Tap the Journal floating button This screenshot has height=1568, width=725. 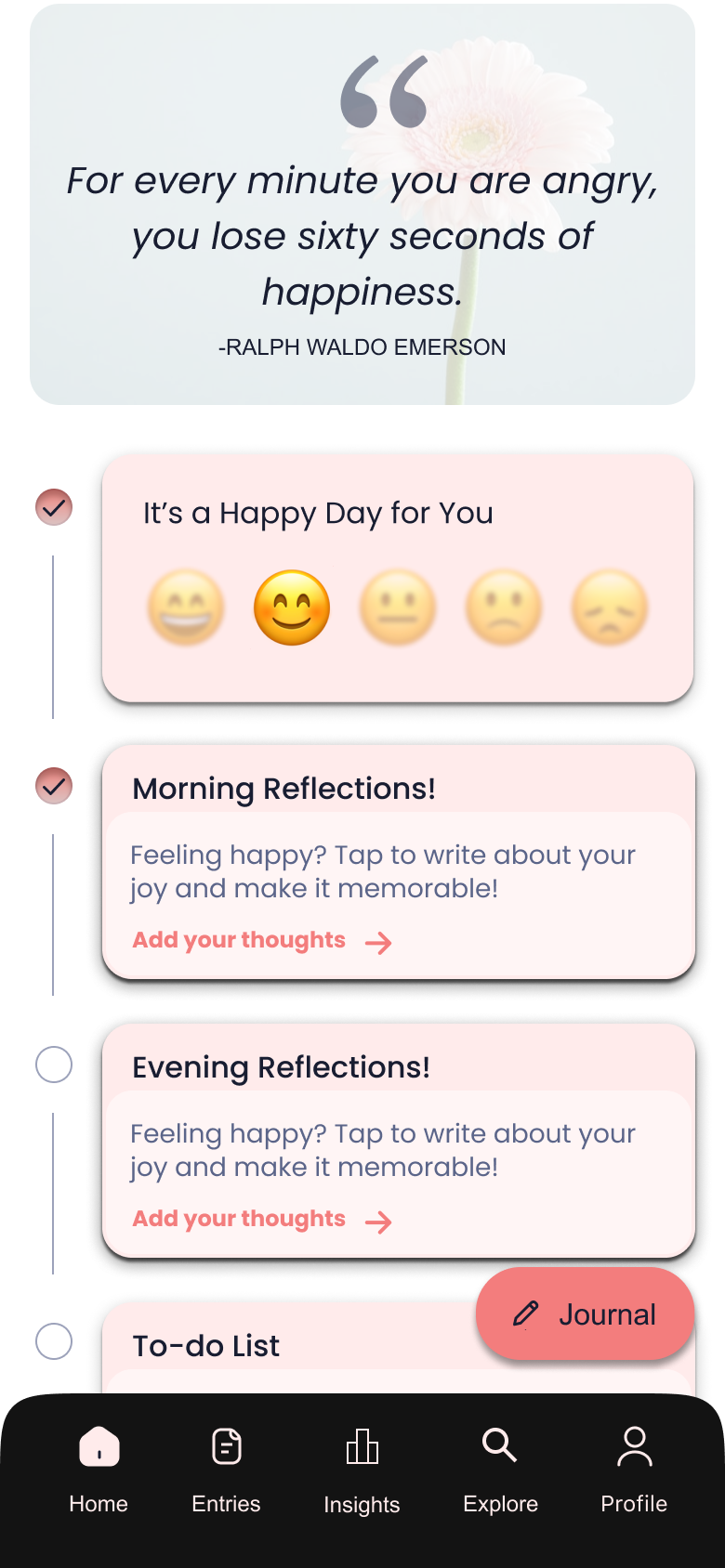pyautogui.click(x=585, y=1314)
